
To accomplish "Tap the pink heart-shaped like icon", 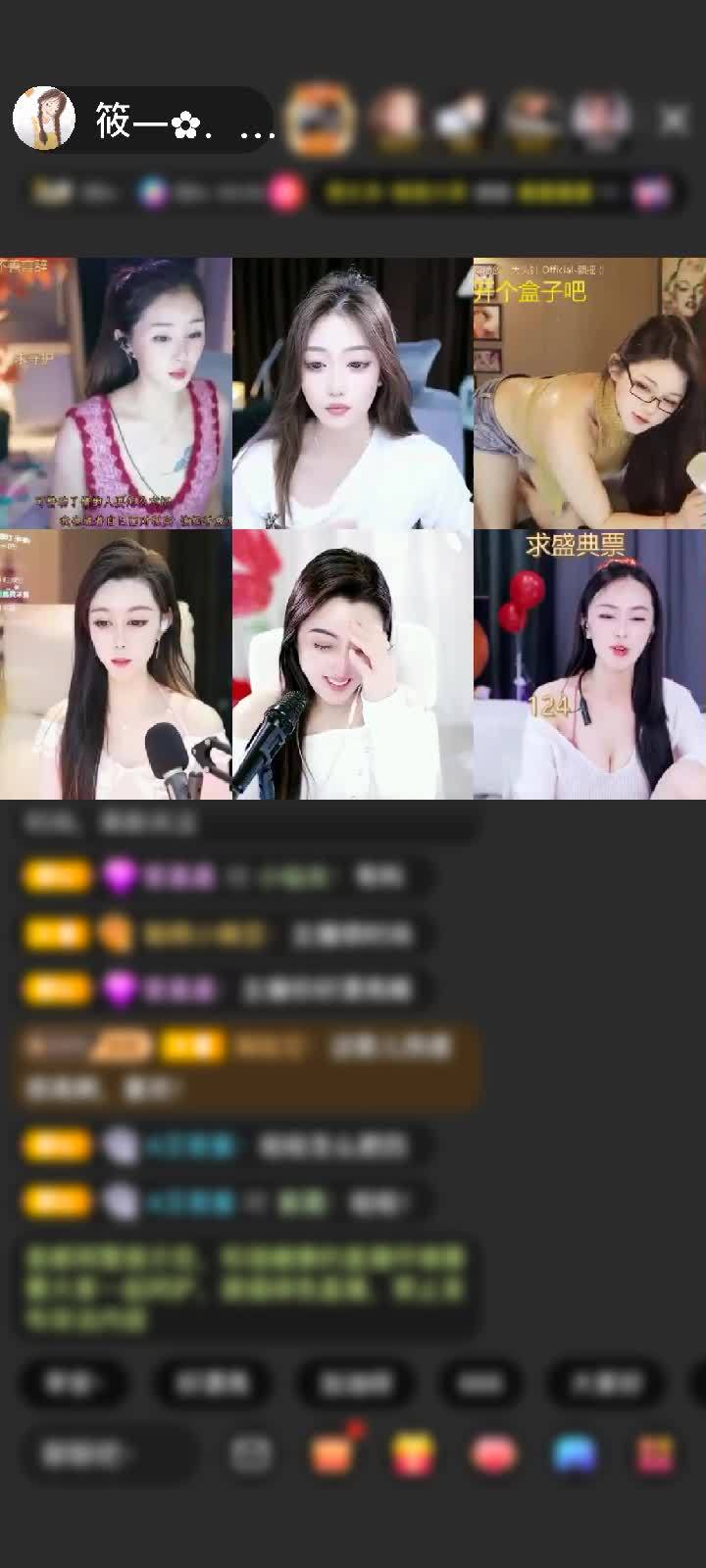I will [492, 1455].
